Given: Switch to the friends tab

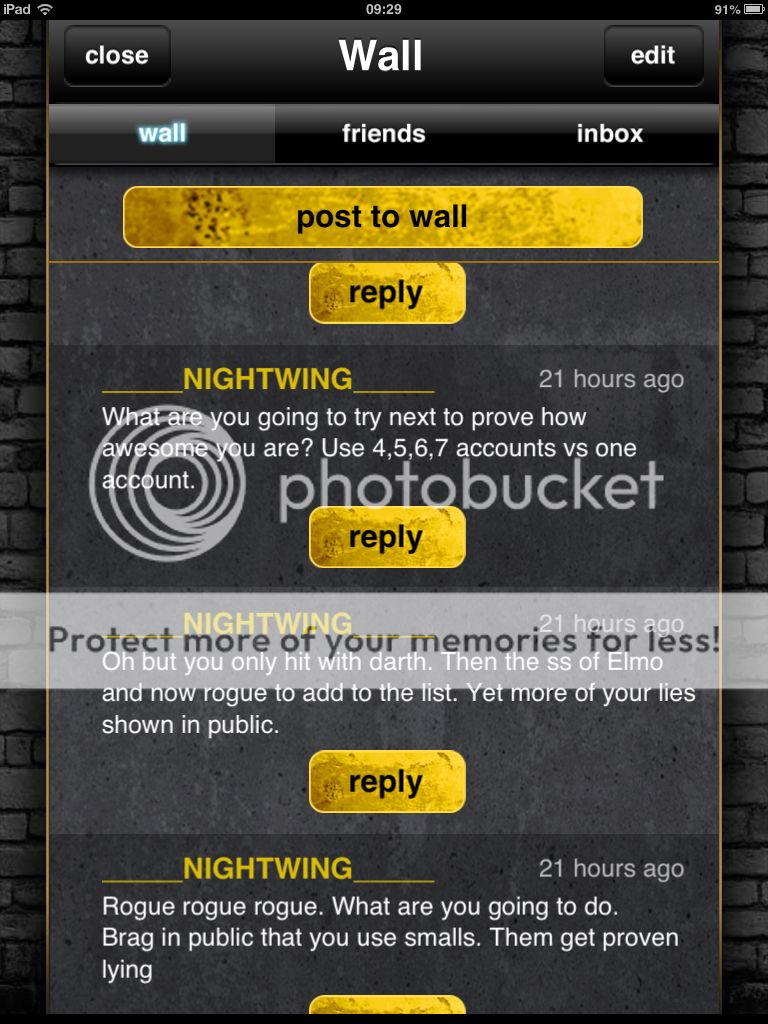Looking at the screenshot, I should (384, 133).
